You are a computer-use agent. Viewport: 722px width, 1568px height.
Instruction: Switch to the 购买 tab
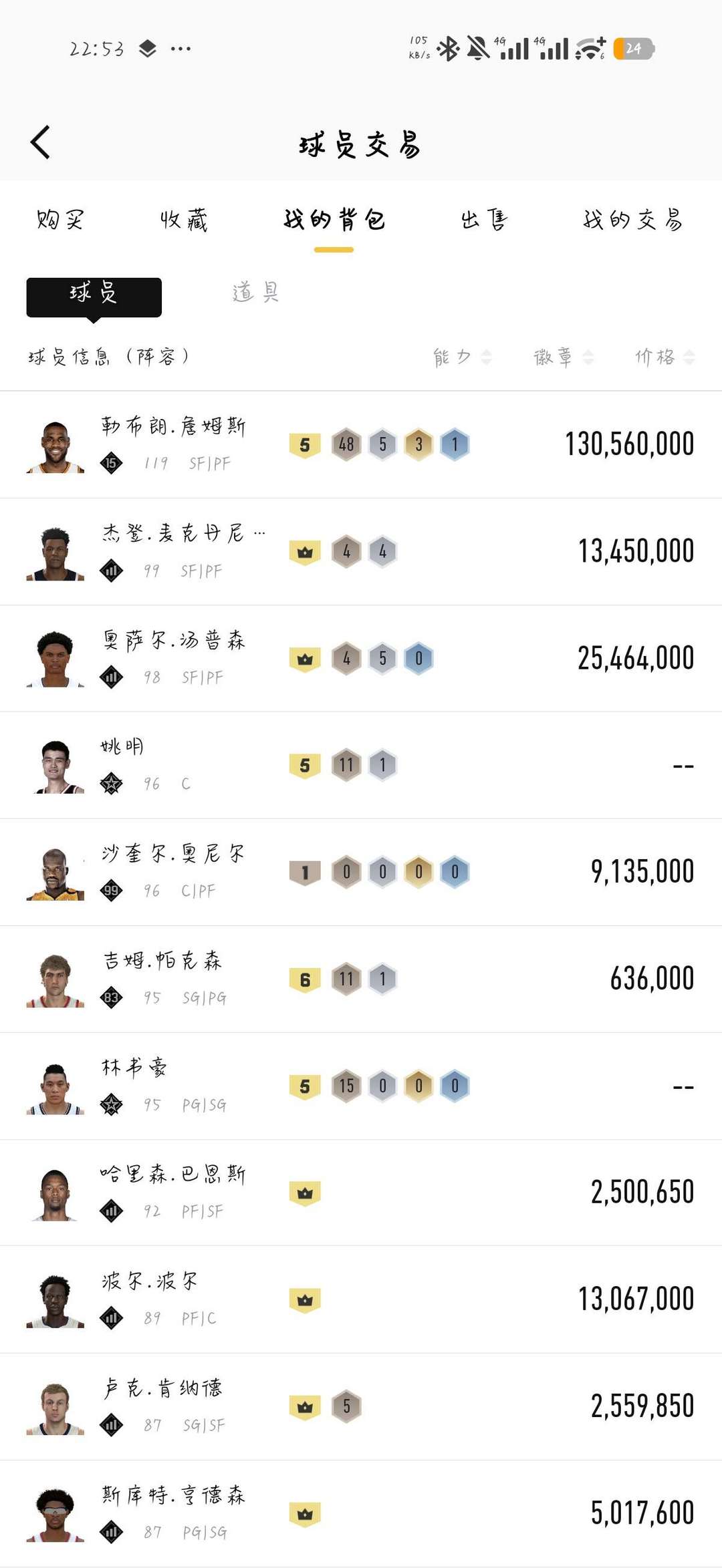pos(60,220)
